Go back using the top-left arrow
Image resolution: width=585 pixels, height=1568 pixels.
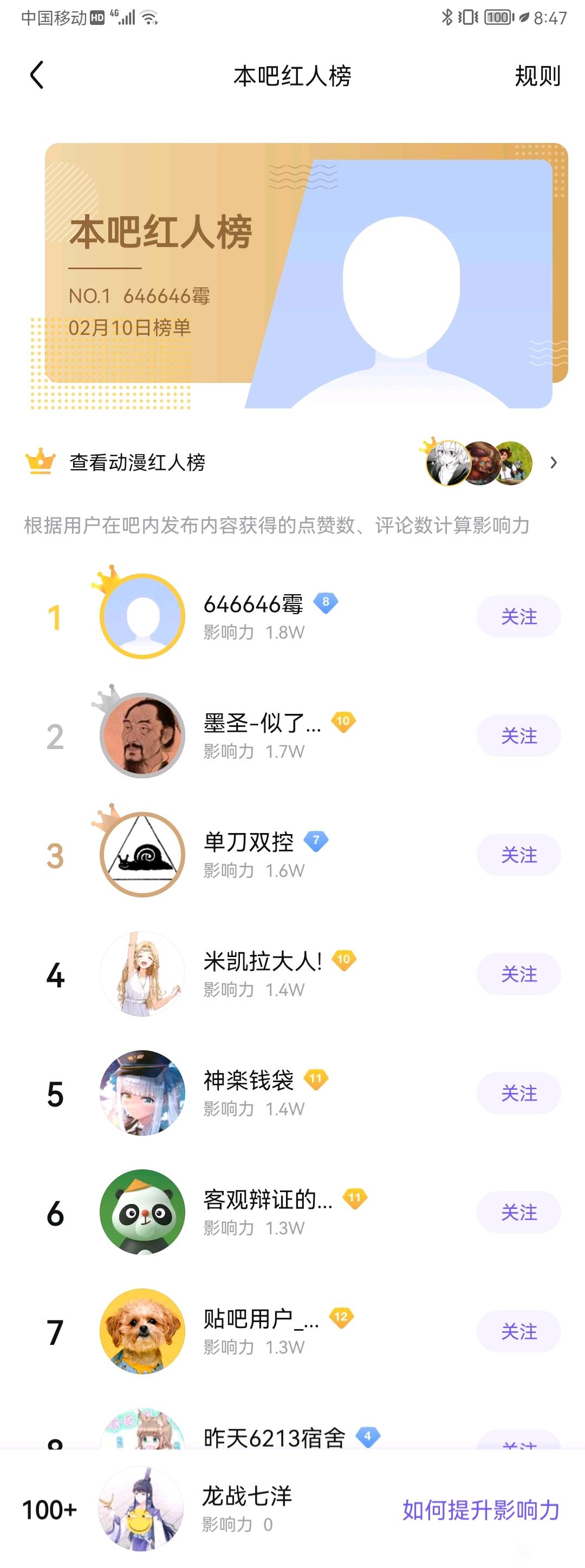tap(37, 75)
